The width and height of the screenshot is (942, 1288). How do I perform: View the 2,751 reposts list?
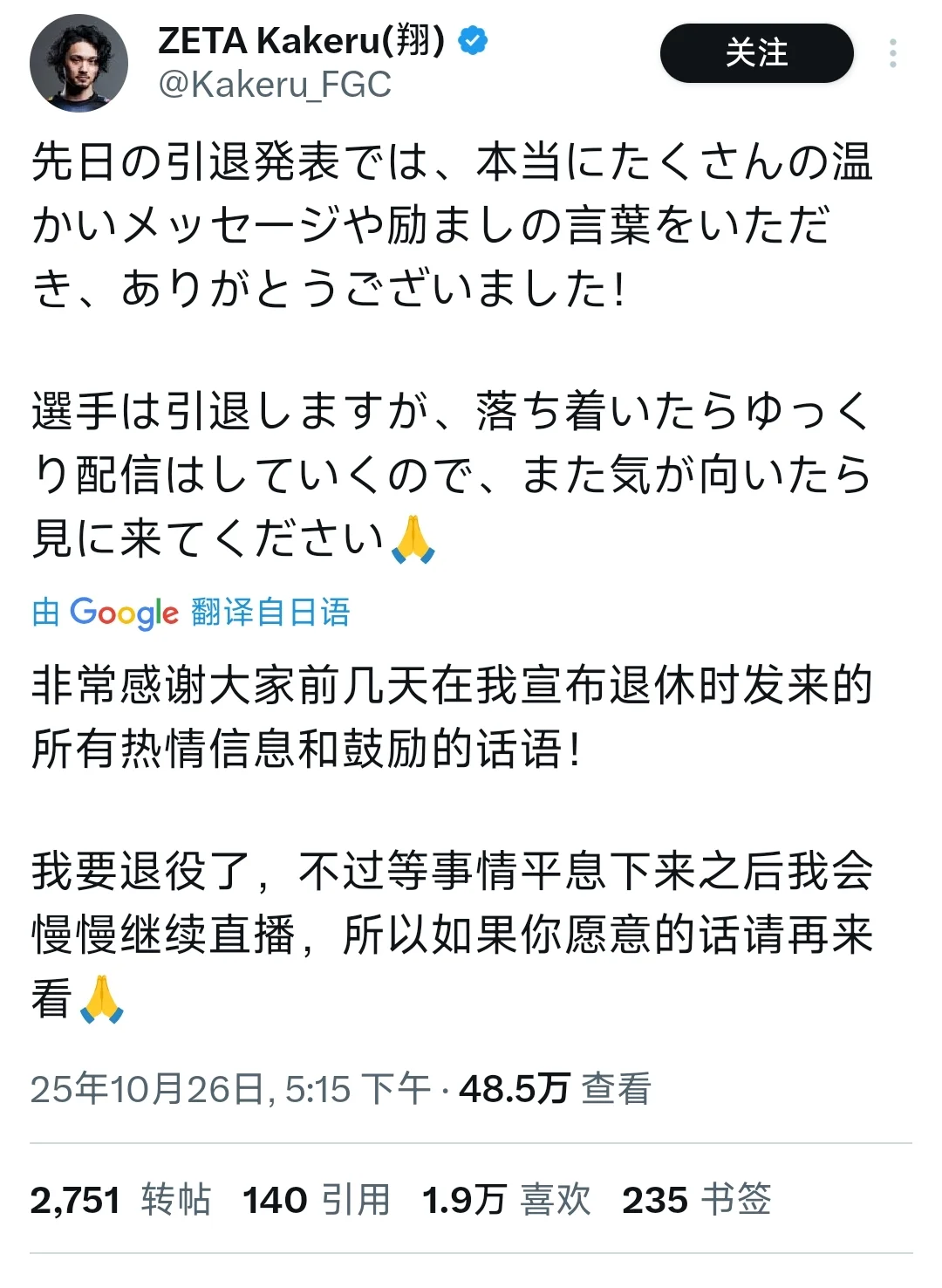pos(120,1199)
